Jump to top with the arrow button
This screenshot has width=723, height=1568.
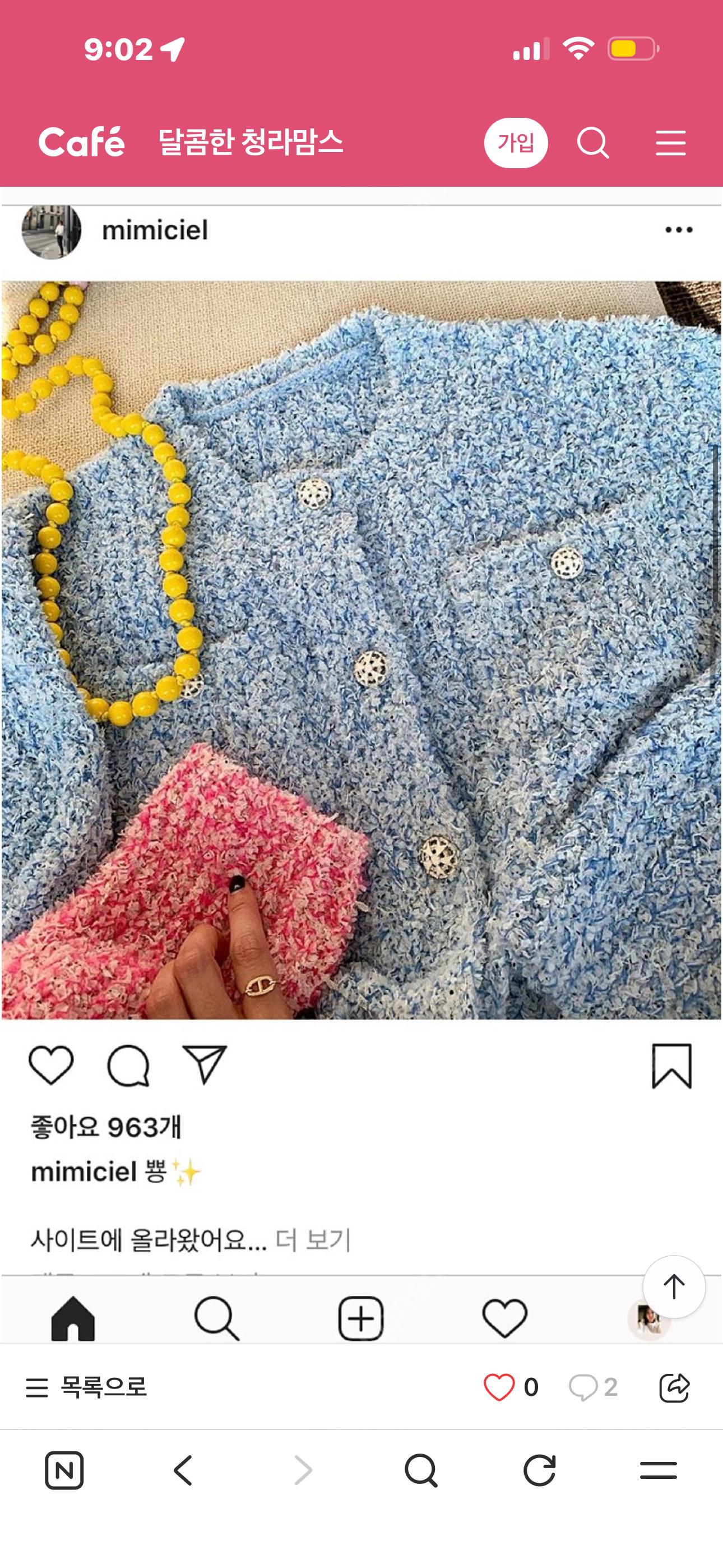(x=674, y=1287)
